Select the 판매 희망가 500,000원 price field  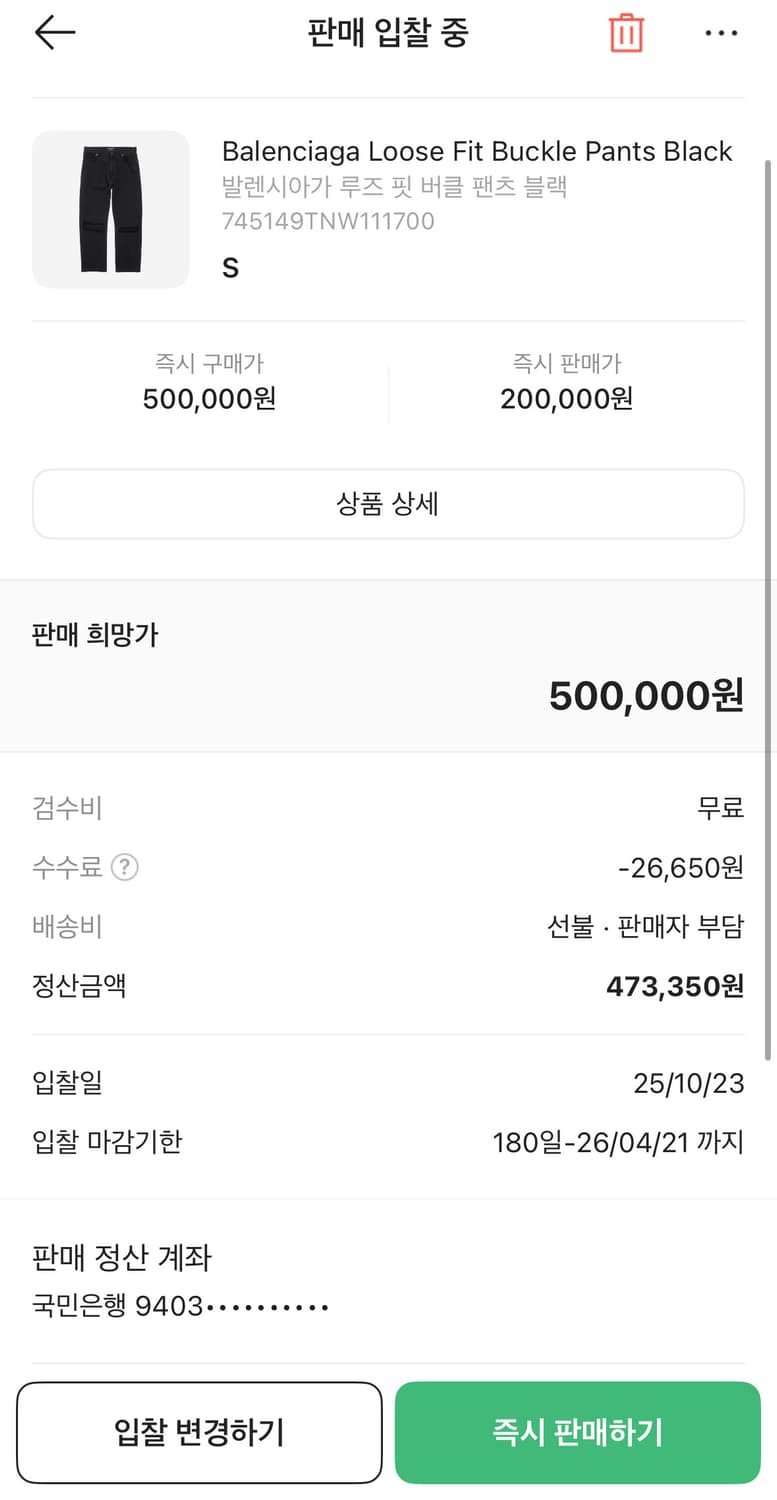(x=643, y=695)
